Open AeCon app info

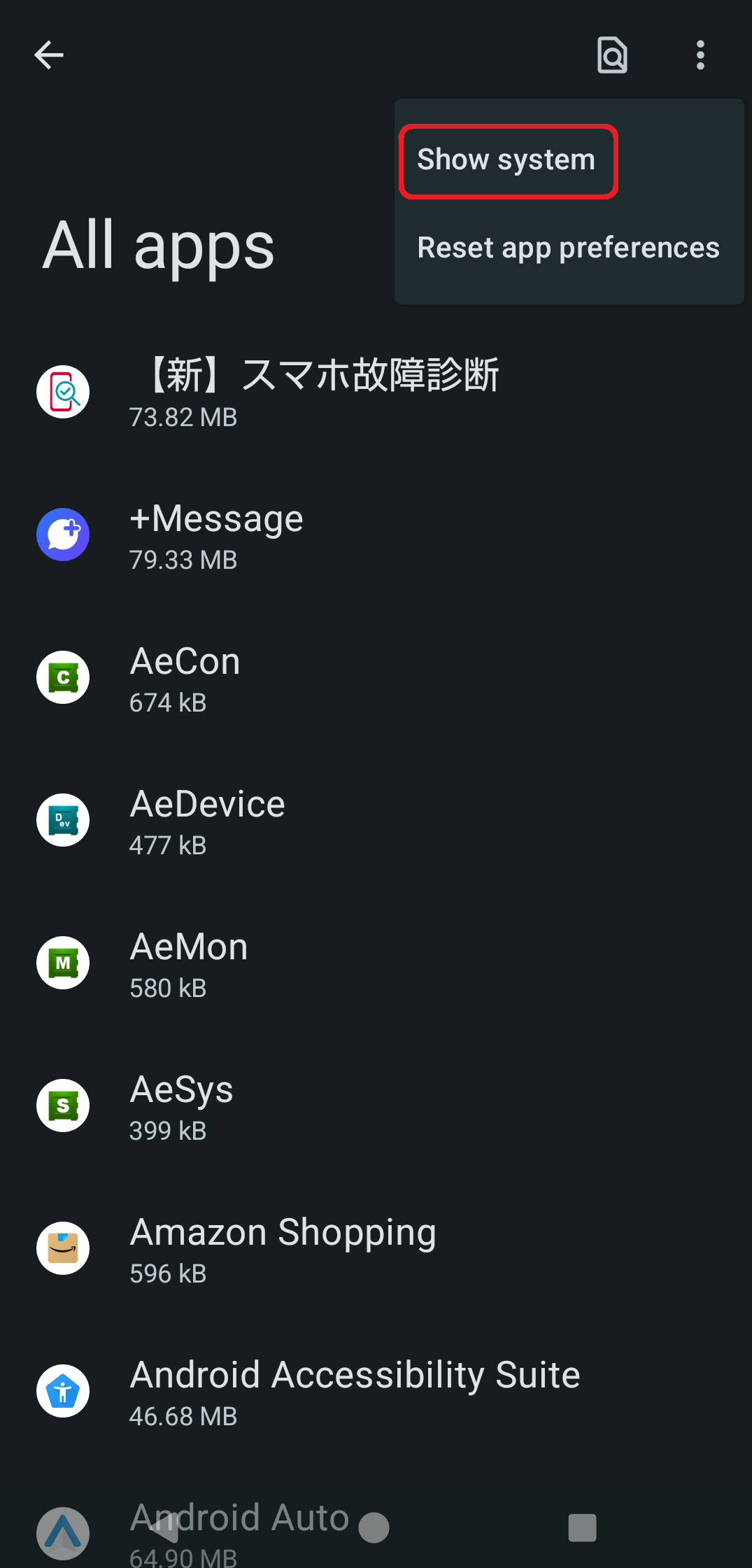pos(376,677)
